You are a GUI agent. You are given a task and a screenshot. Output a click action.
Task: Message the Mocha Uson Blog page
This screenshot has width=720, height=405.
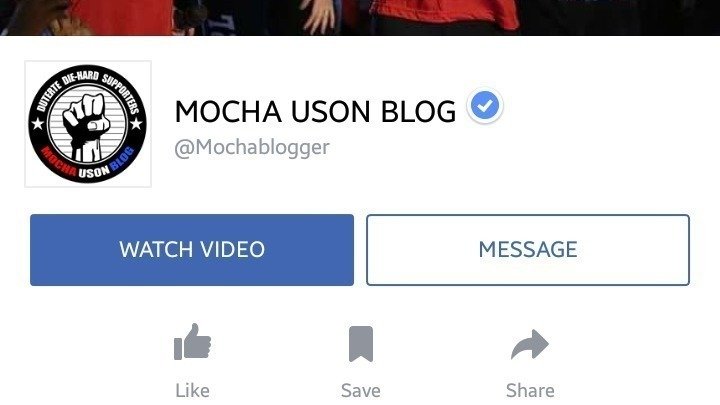pos(527,249)
